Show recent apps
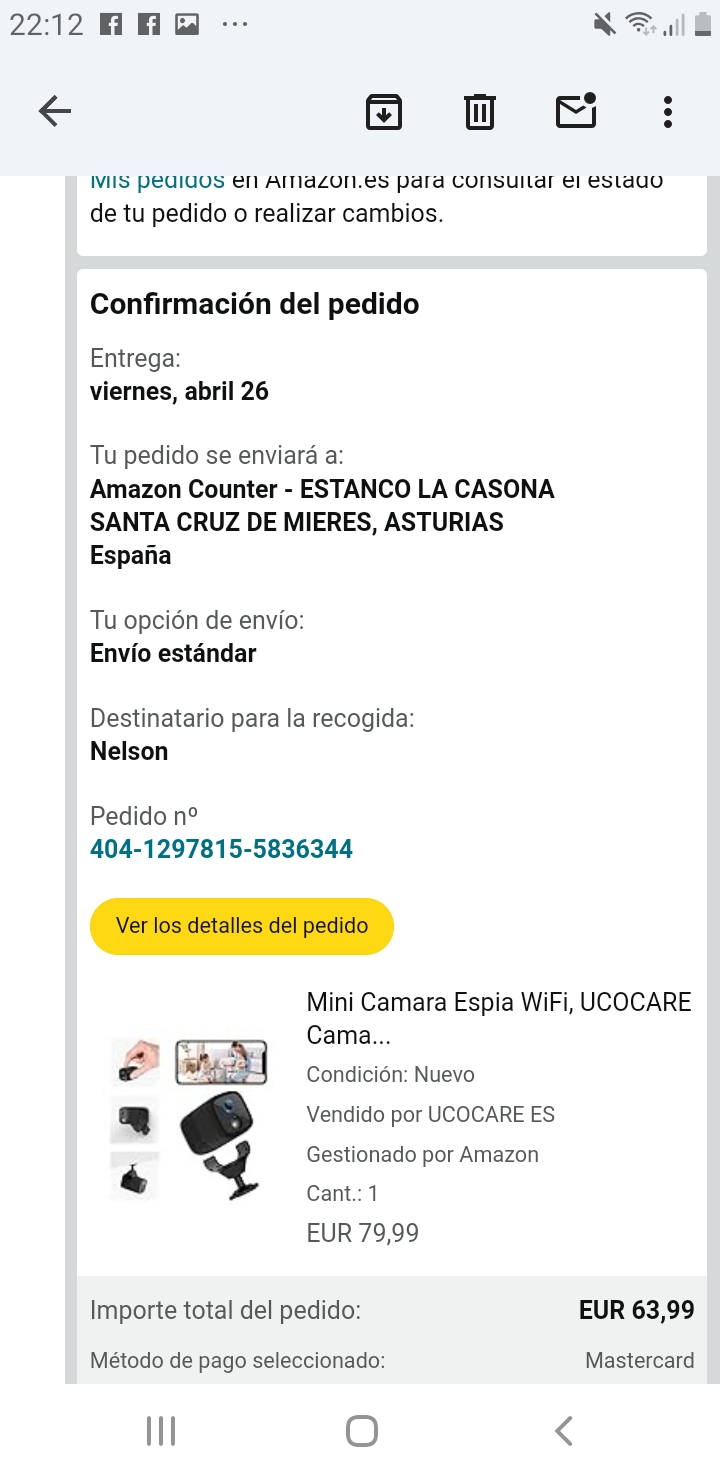 (x=160, y=1431)
